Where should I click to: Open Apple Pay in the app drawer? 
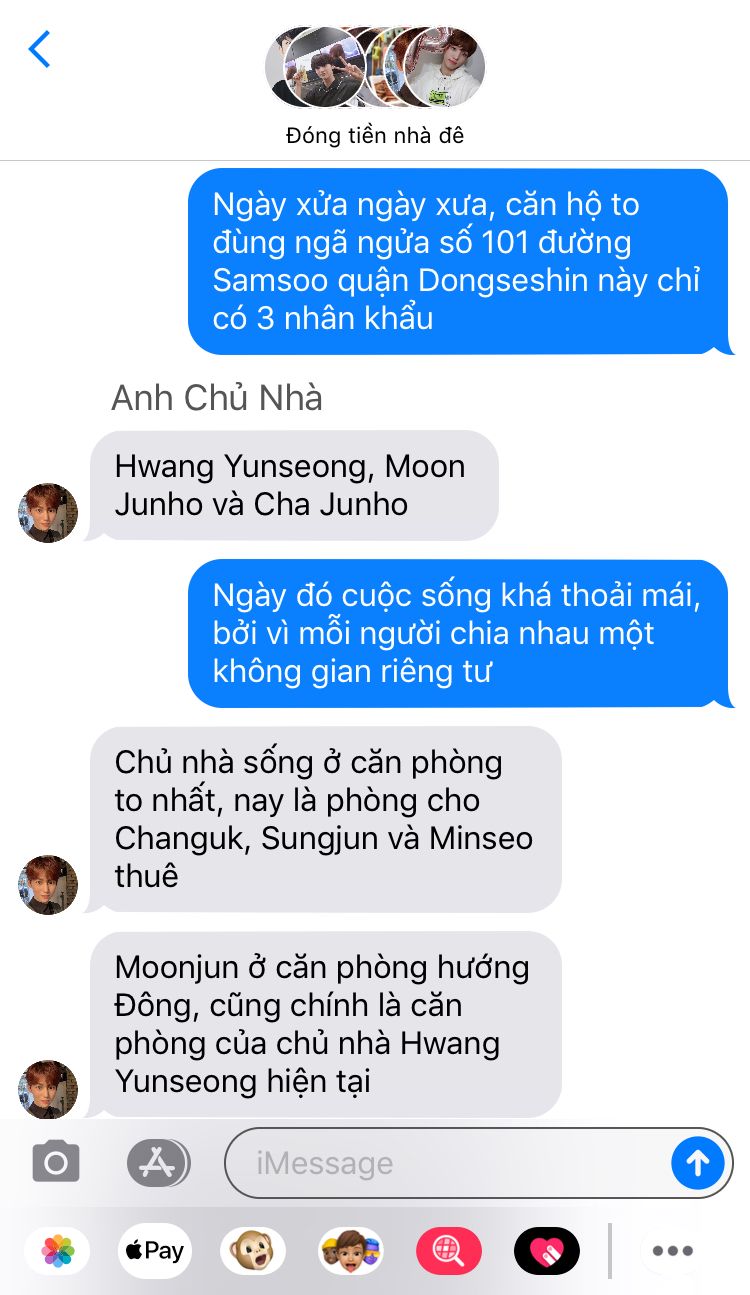pos(155,1250)
